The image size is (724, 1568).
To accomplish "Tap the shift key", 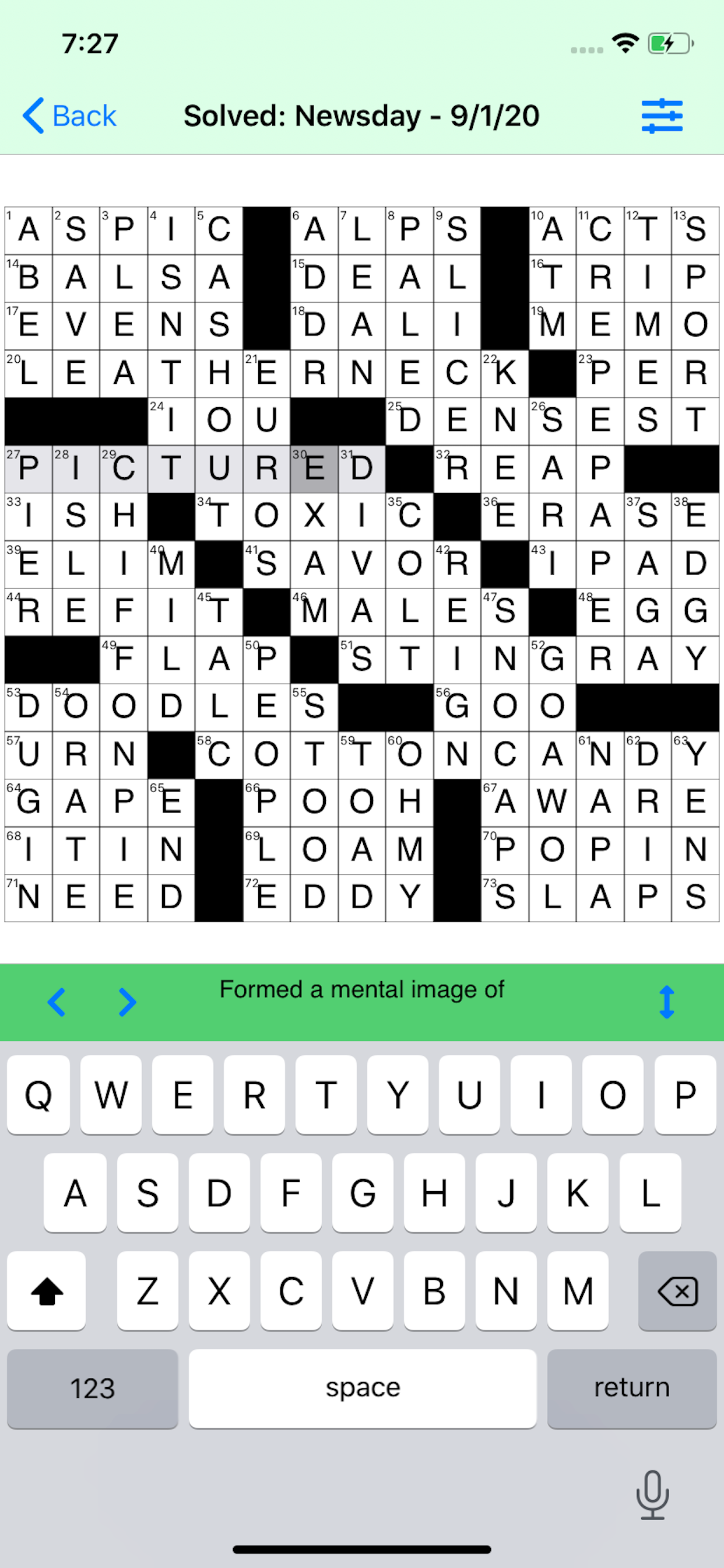I will pyautogui.click(x=46, y=1291).
